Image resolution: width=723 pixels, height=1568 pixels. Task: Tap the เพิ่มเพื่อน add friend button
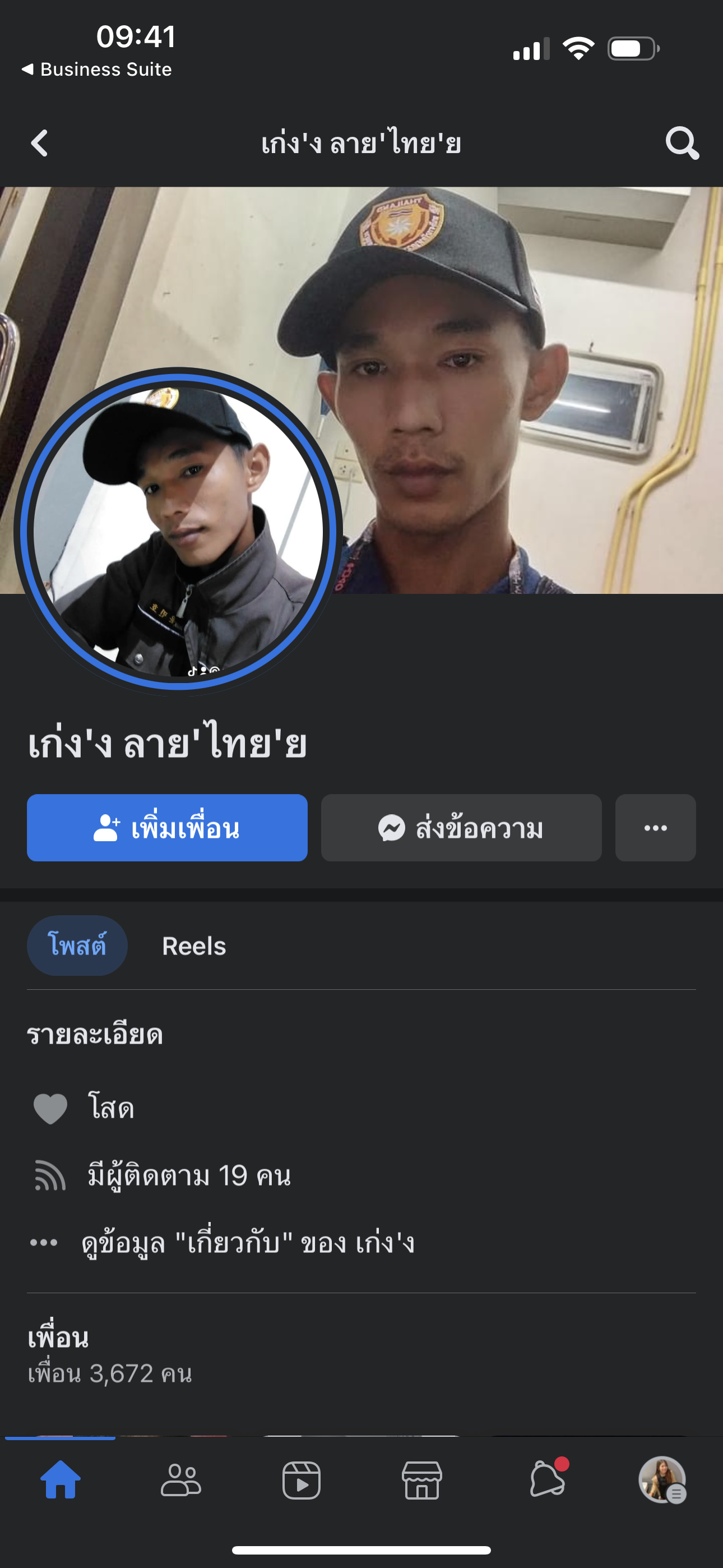[167, 828]
